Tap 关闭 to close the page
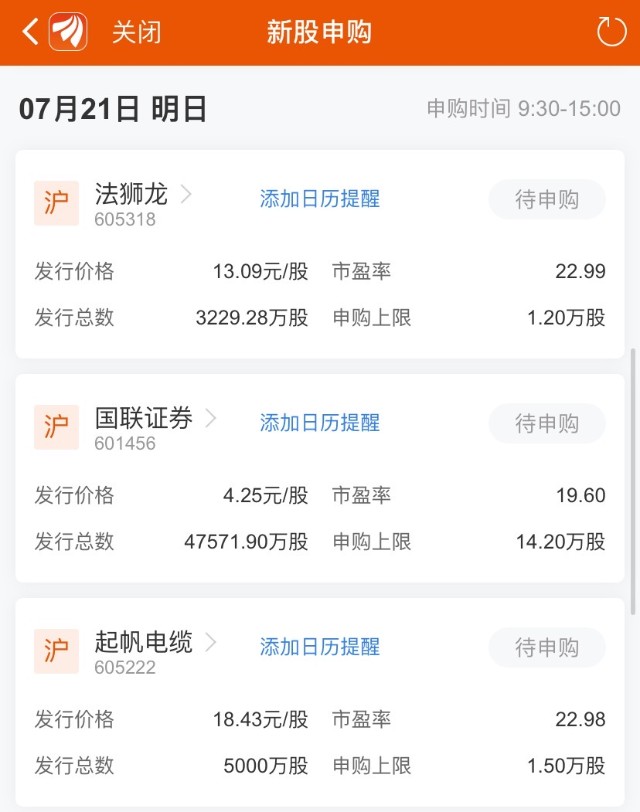This screenshot has width=640, height=812. 136,32
